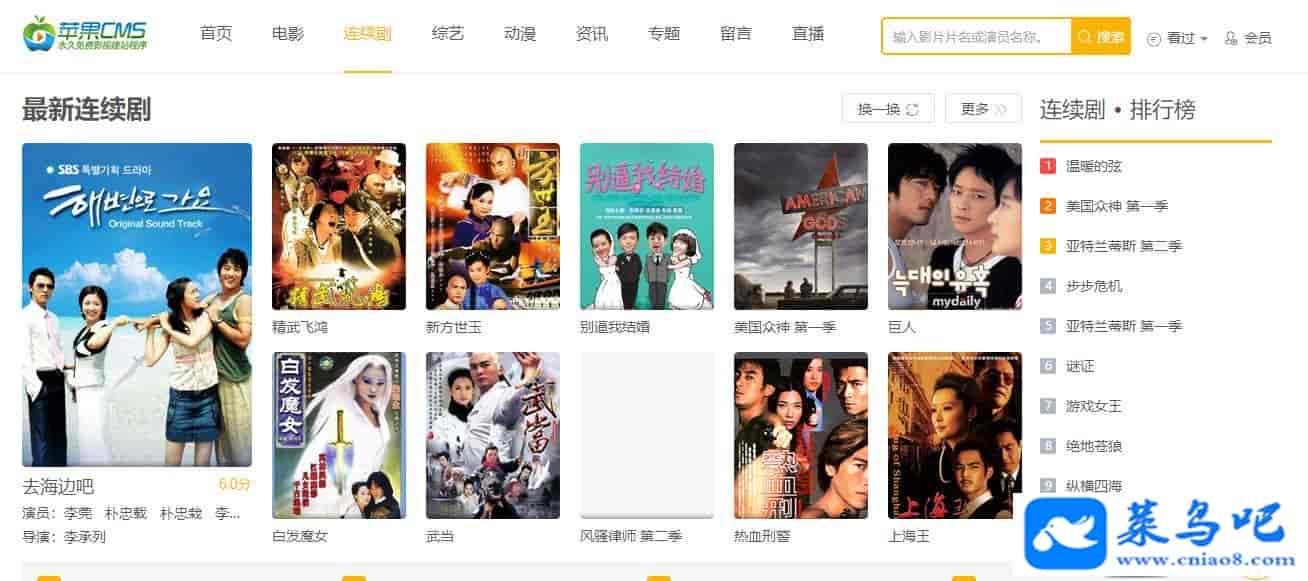Open the 白发魔女 series card
The width and height of the screenshot is (1308, 581).
(339, 435)
